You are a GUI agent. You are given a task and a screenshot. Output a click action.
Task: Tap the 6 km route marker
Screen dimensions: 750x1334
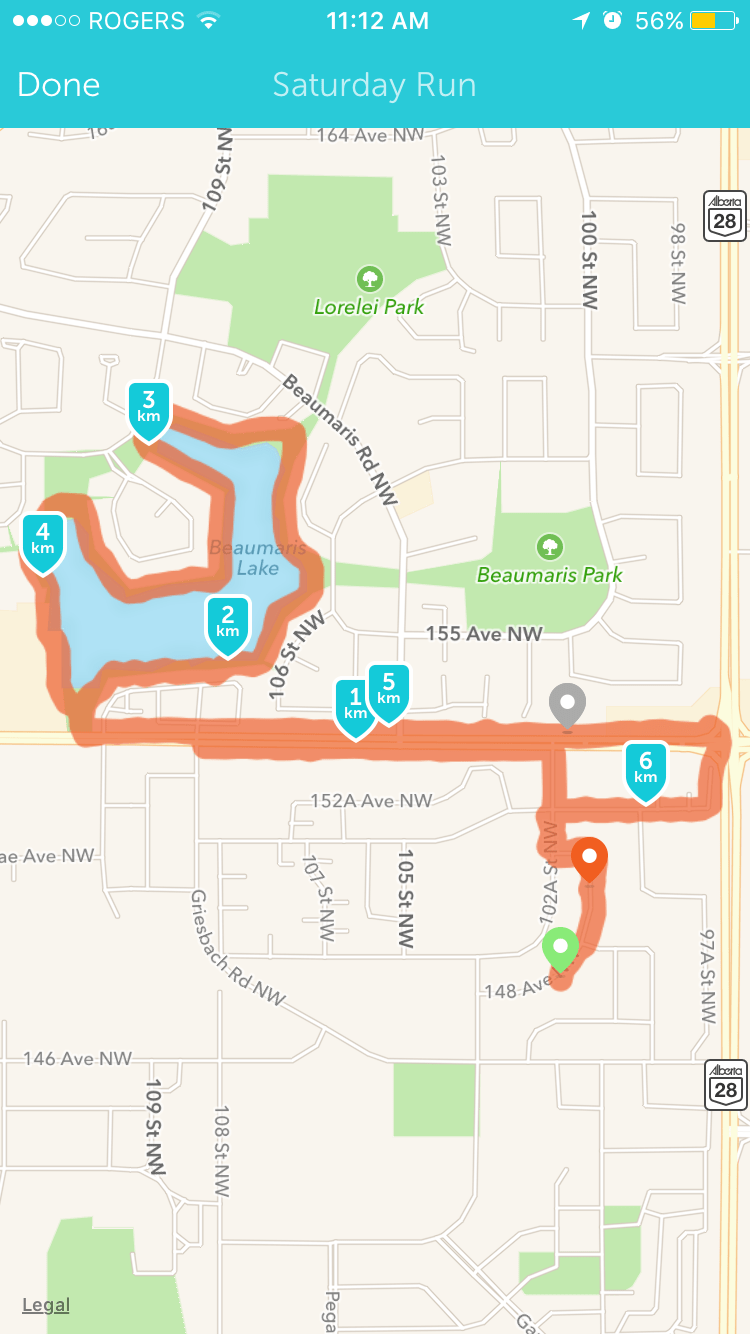[x=646, y=769]
